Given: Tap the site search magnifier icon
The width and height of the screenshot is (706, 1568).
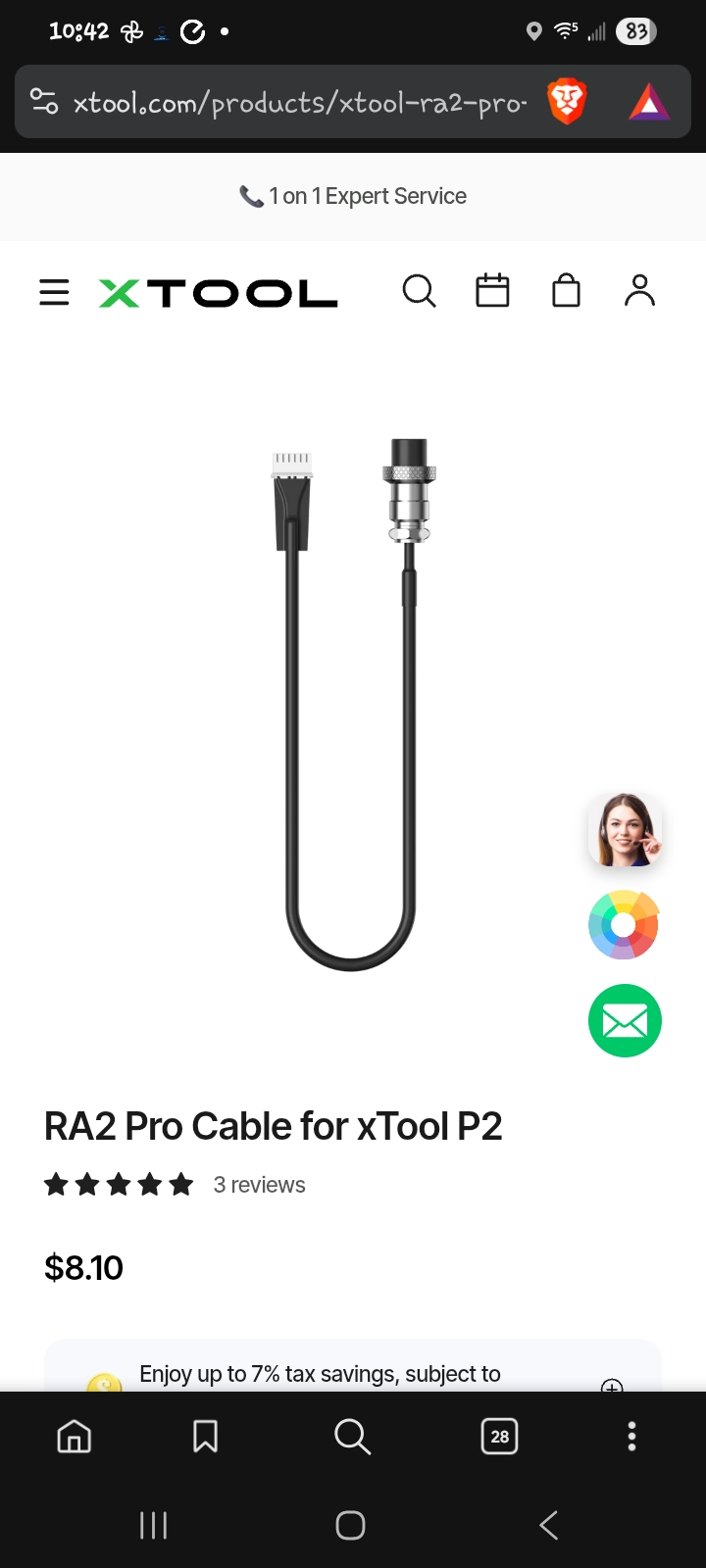Looking at the screenshot, I should pyautogui.click(x=419, y=291).
